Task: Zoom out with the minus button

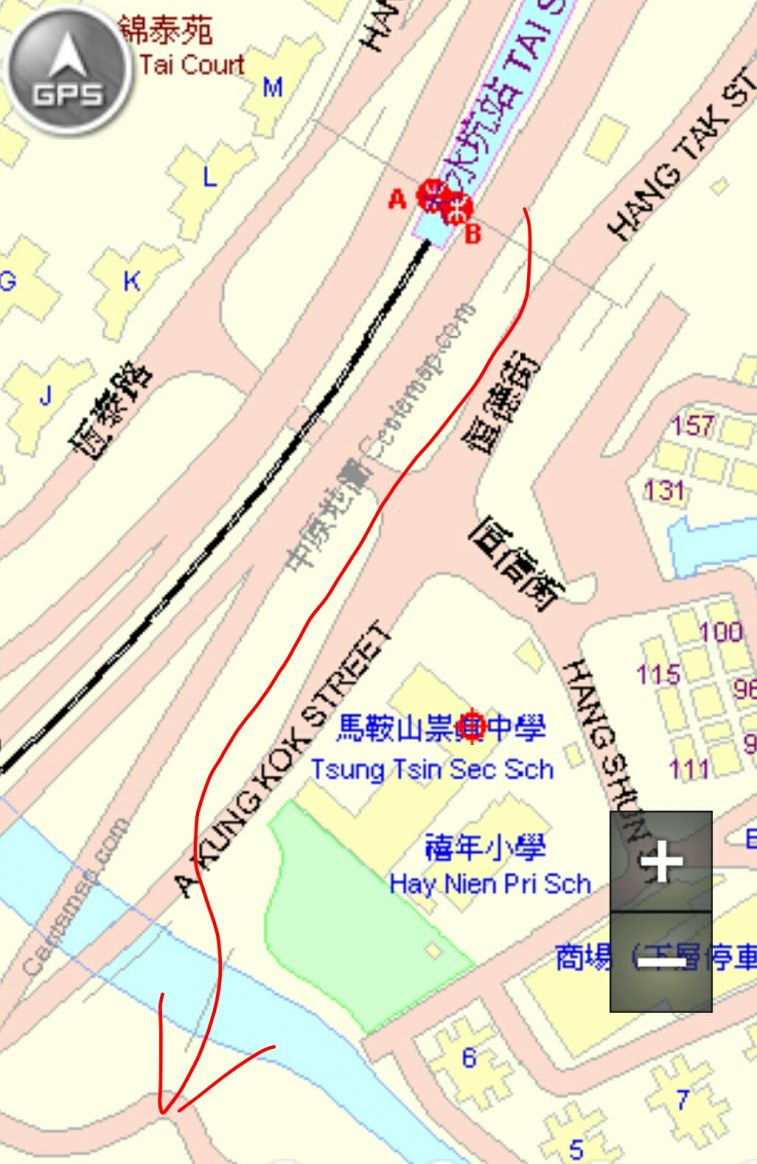Action: click(661, 961)
